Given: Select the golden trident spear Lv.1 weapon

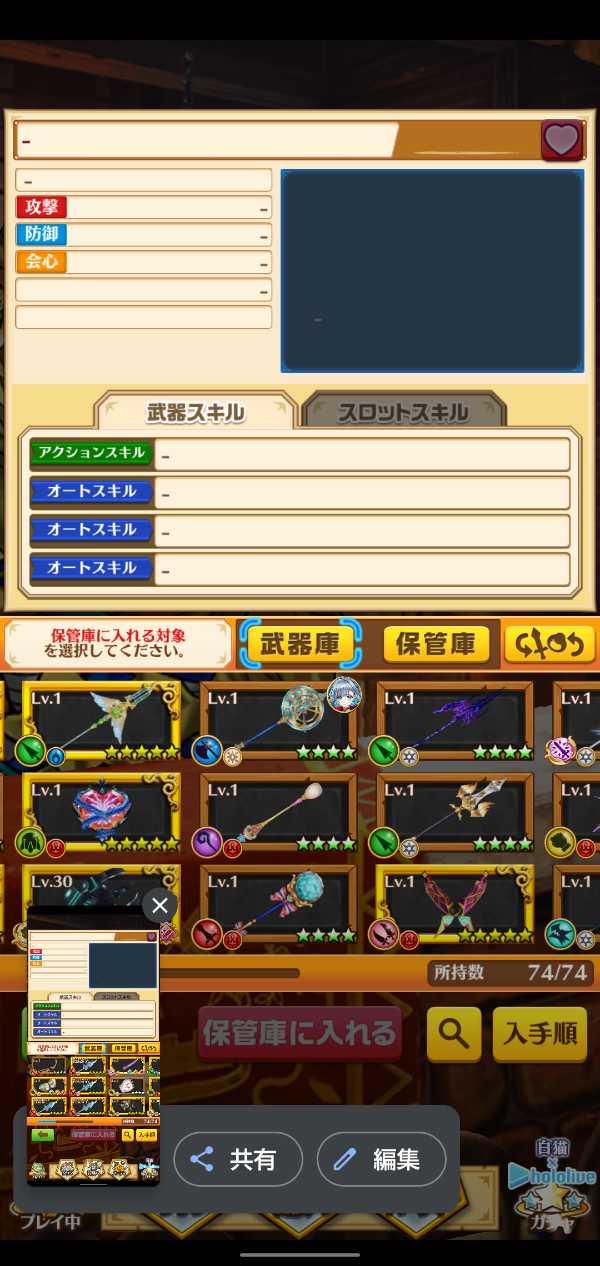Looking at the screenshot, I should click(x=454, y=814).
